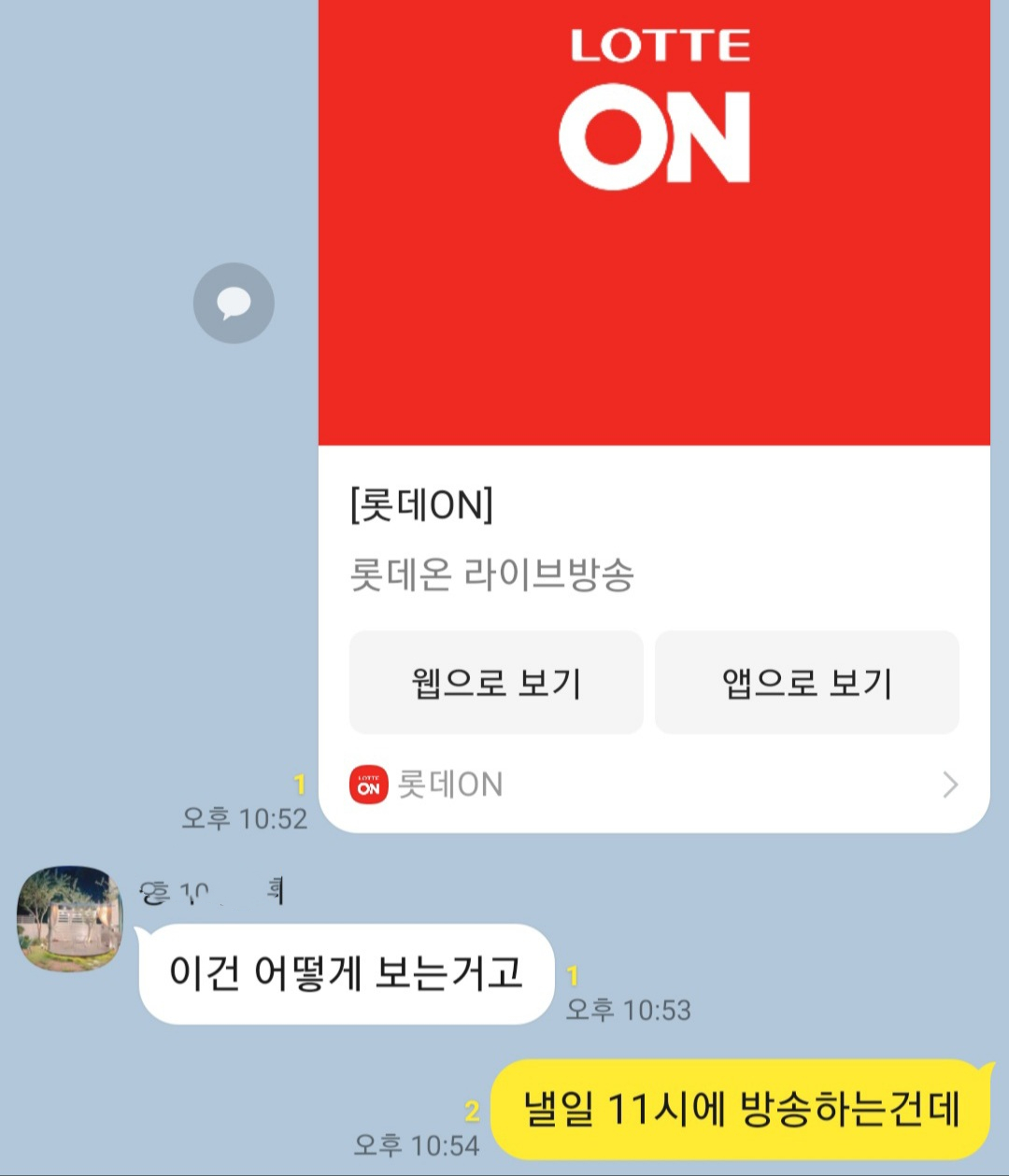Open the LOTTE ON live broadcast card
Screen dimensions: 1009x1176
pos(654,280)
